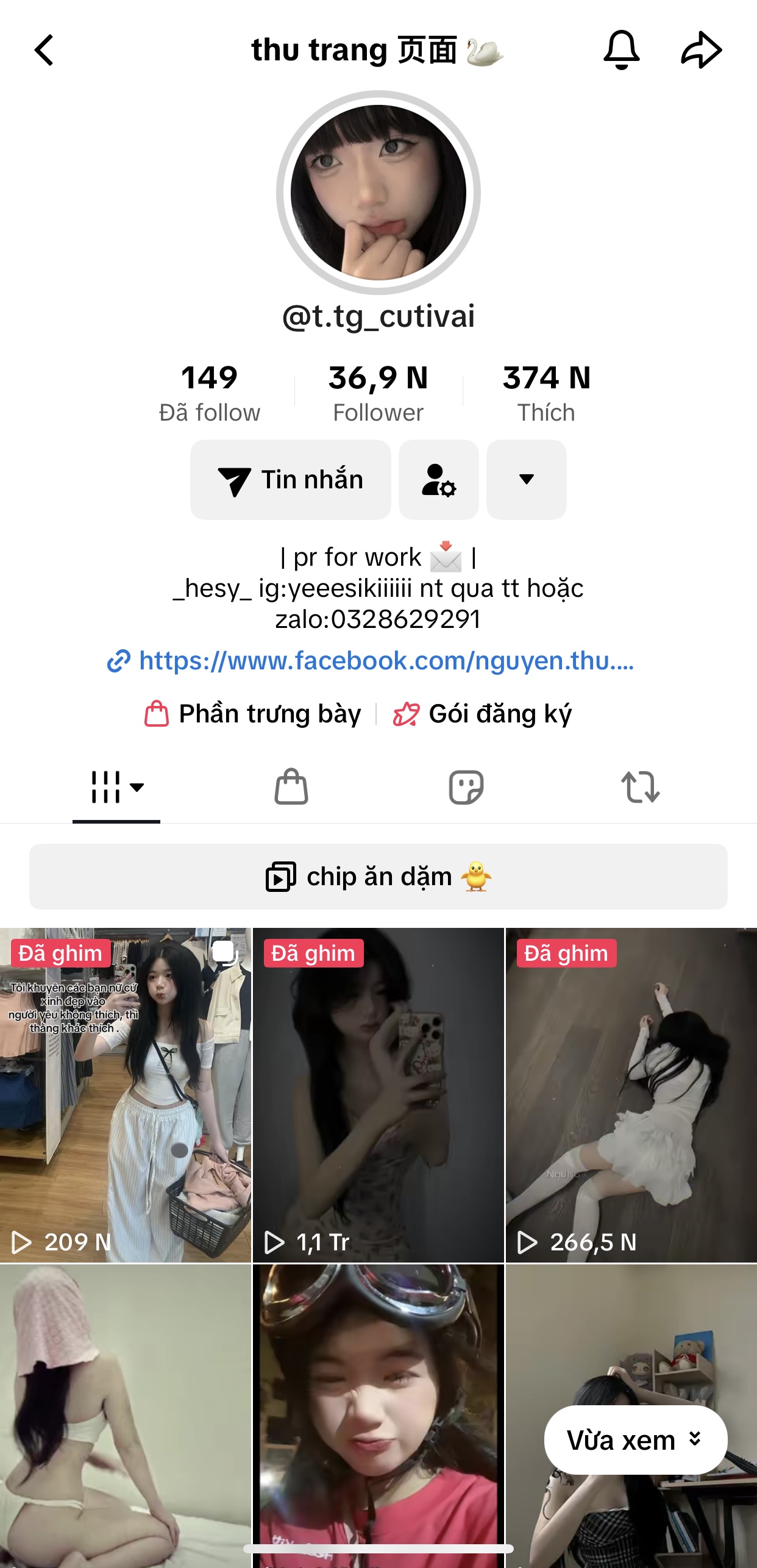Expand the suggested accounts dropdown arrow
This screenshot has width=757, height=1568.
tap(527, 480)
